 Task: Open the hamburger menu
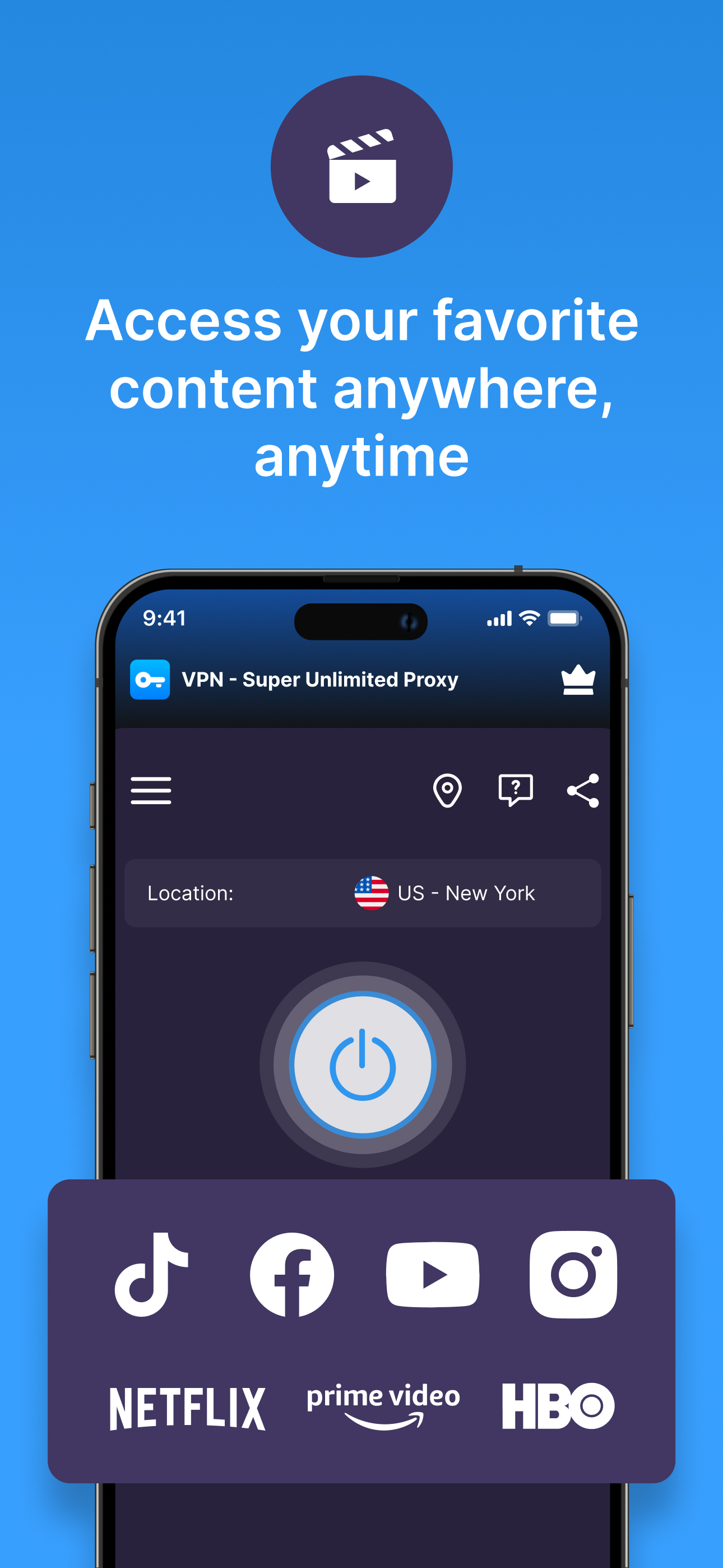pyautogui.click(x=151, y=790)
